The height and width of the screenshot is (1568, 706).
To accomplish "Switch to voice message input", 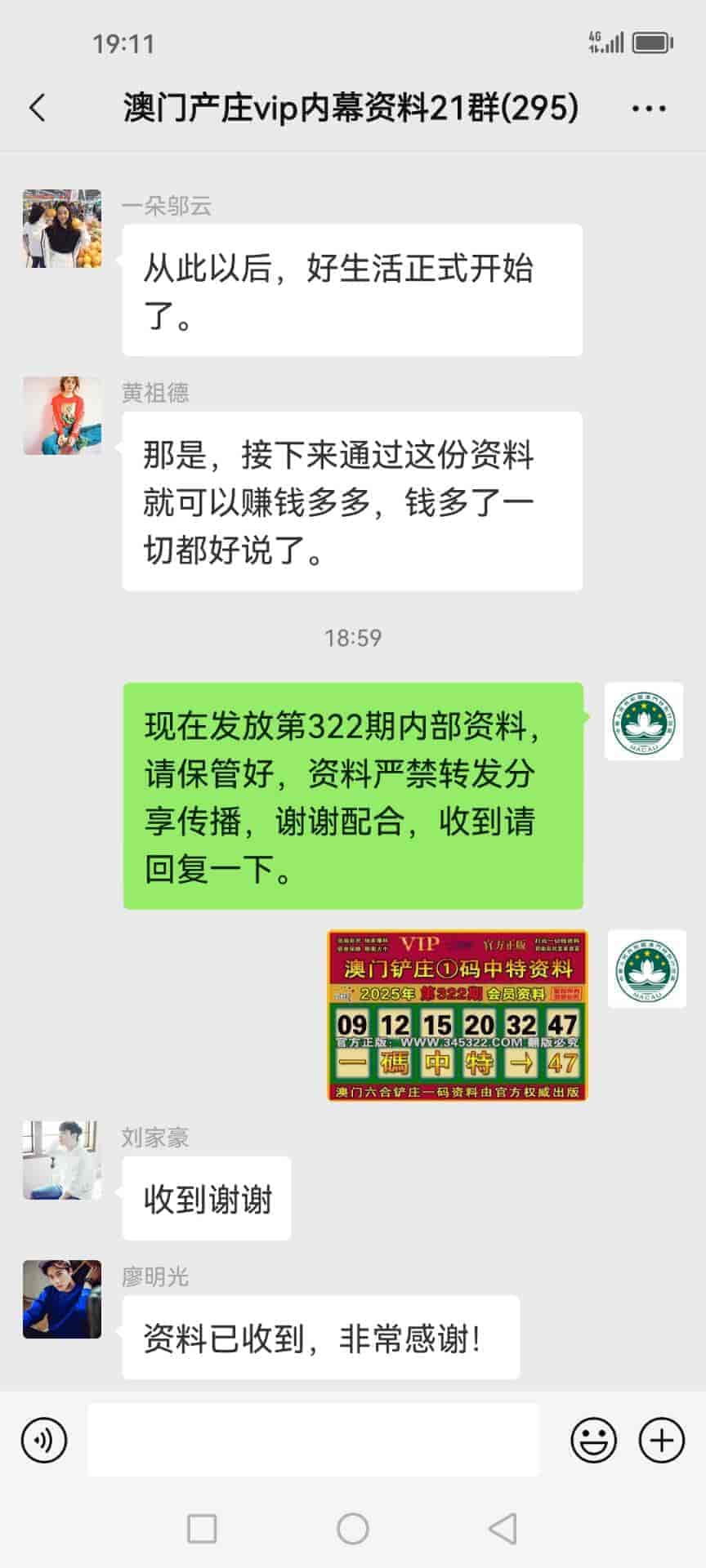I will (44, 1440).
